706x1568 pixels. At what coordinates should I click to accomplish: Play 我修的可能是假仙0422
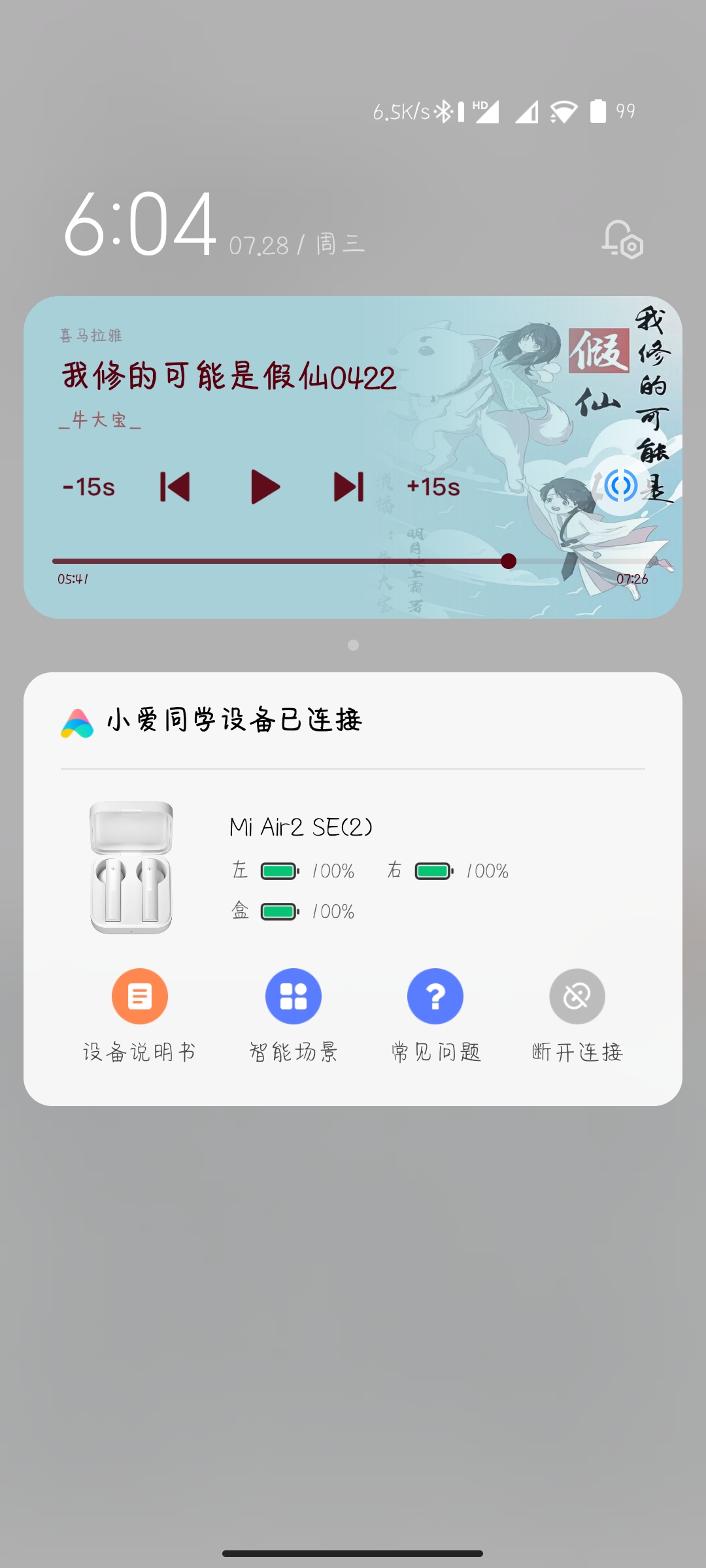tap(265, 487)
